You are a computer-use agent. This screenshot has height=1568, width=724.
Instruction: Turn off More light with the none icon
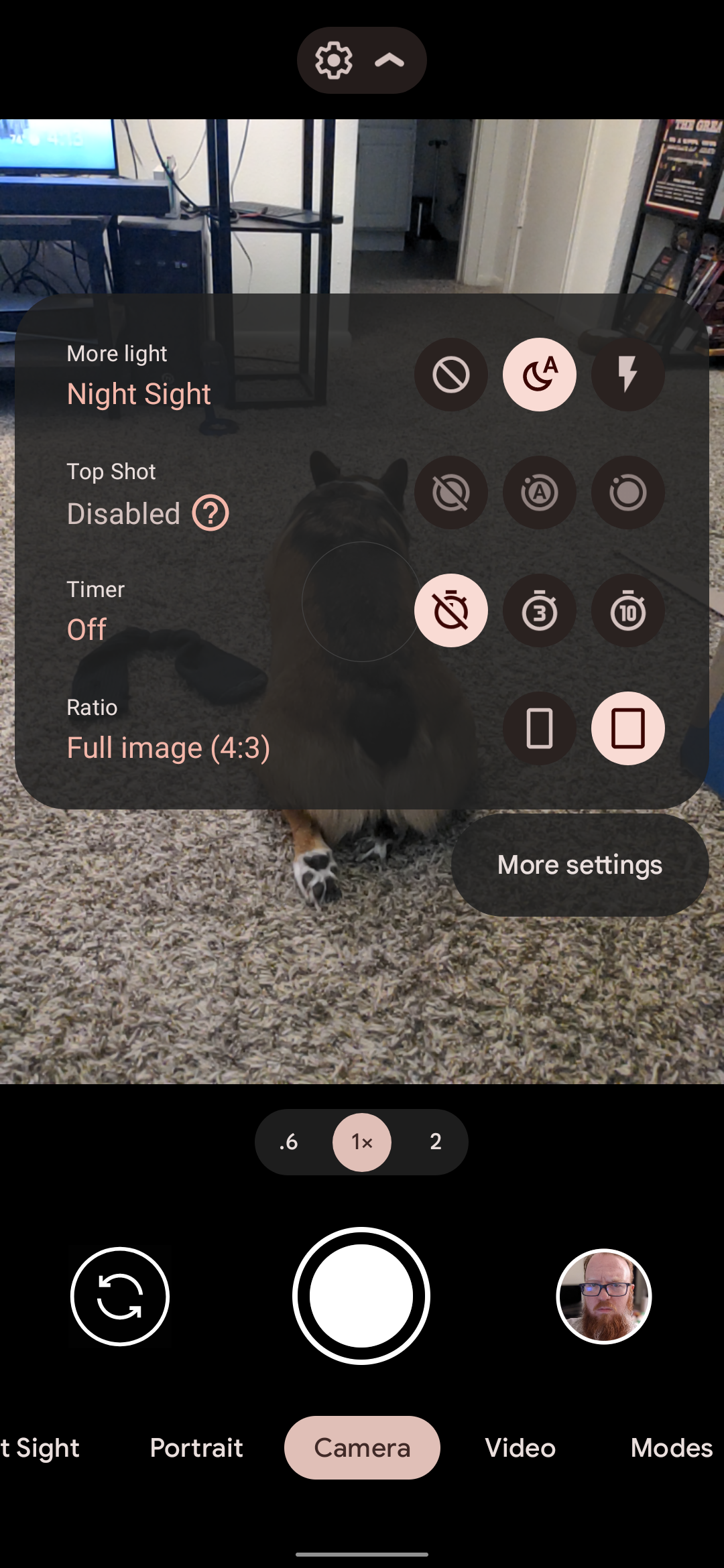[x=451, y=375]
